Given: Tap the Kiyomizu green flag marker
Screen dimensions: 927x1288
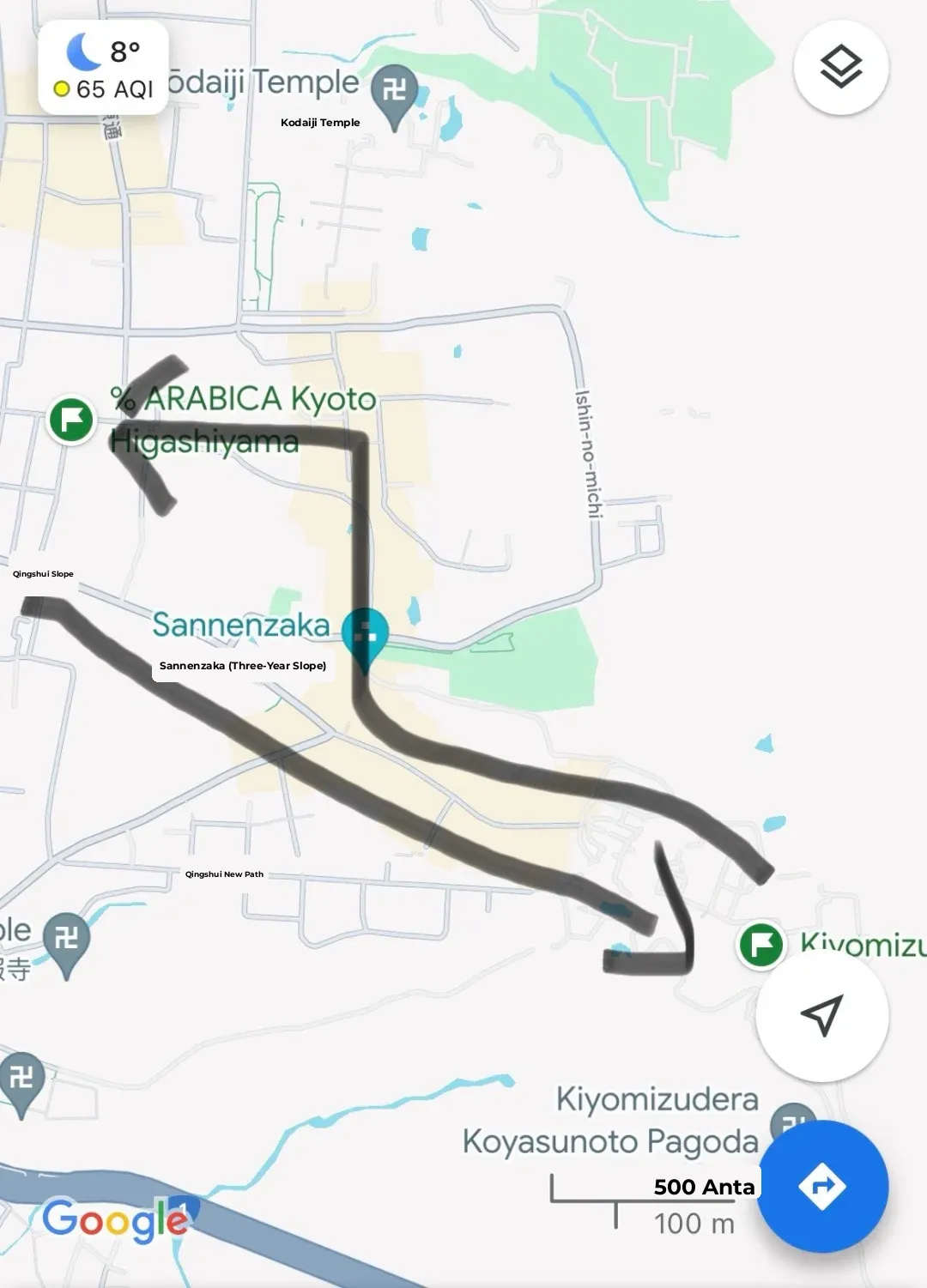Looking at the screenshot, I should click(x=761, y=944).
